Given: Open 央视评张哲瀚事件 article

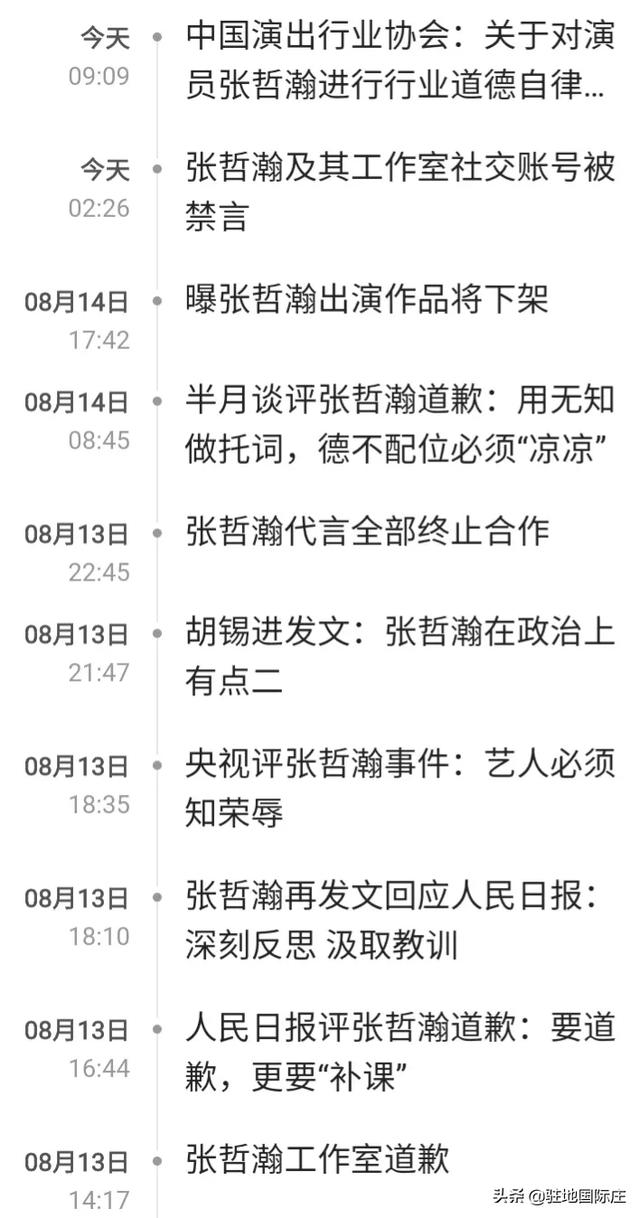Looking at the screenshot, I should click(x=400, y=788).
